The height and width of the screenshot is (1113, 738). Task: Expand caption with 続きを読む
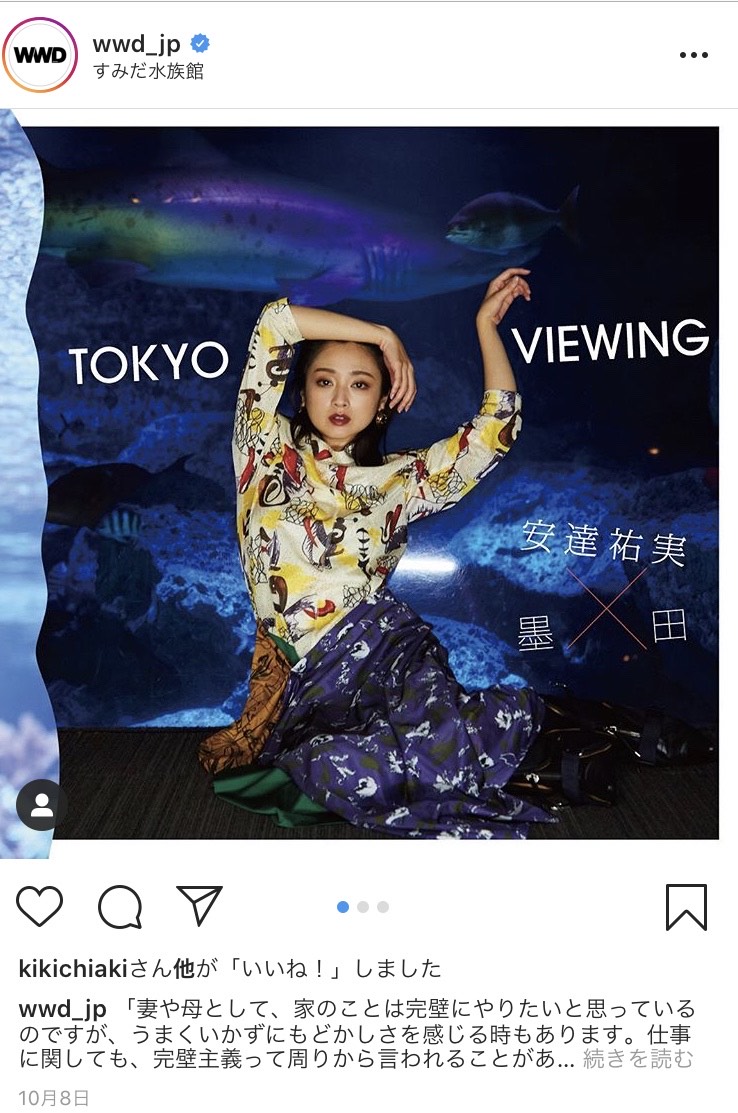[x=637, y=1059]
